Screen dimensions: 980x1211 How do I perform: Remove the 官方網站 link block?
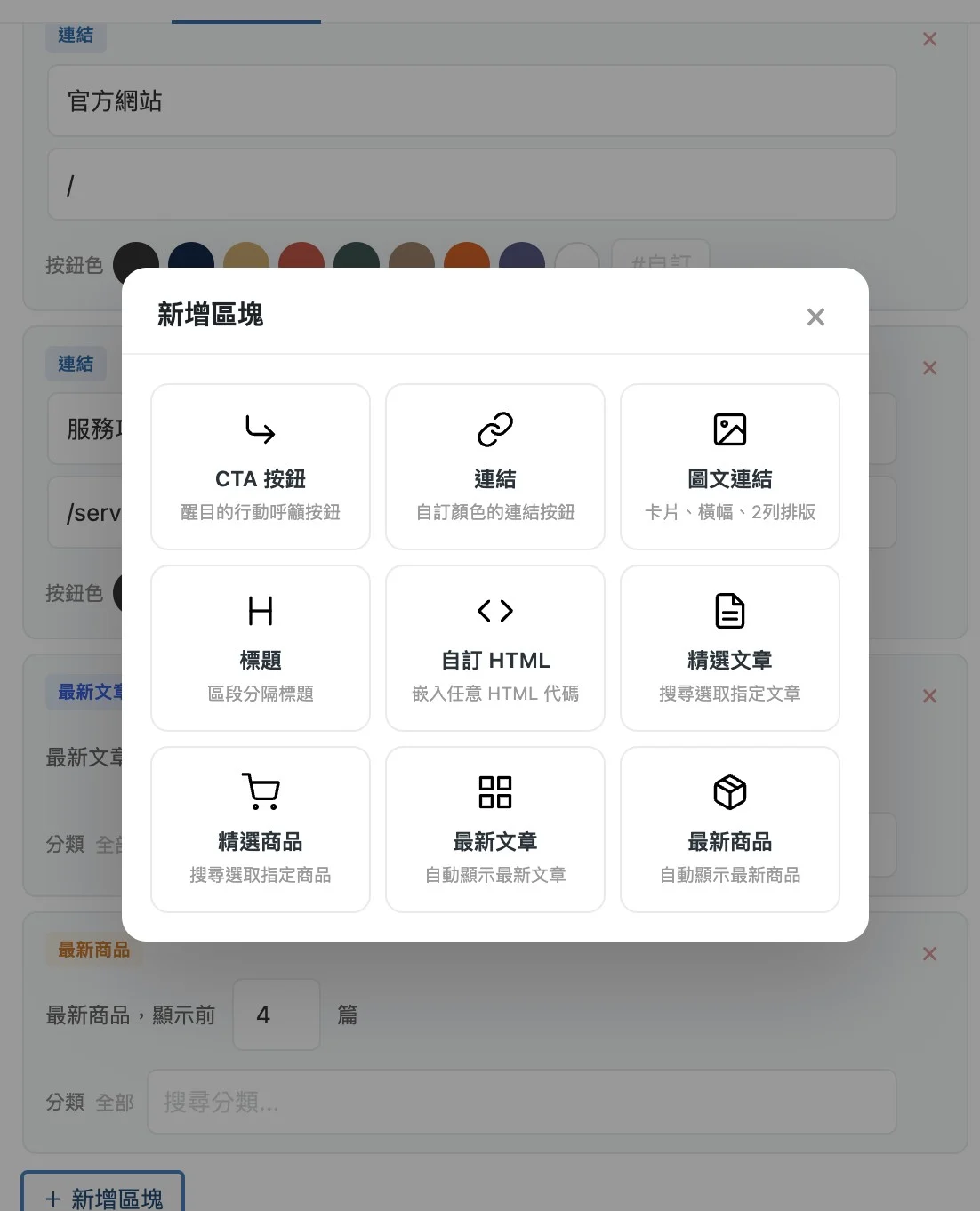click(x=929, y=39)
